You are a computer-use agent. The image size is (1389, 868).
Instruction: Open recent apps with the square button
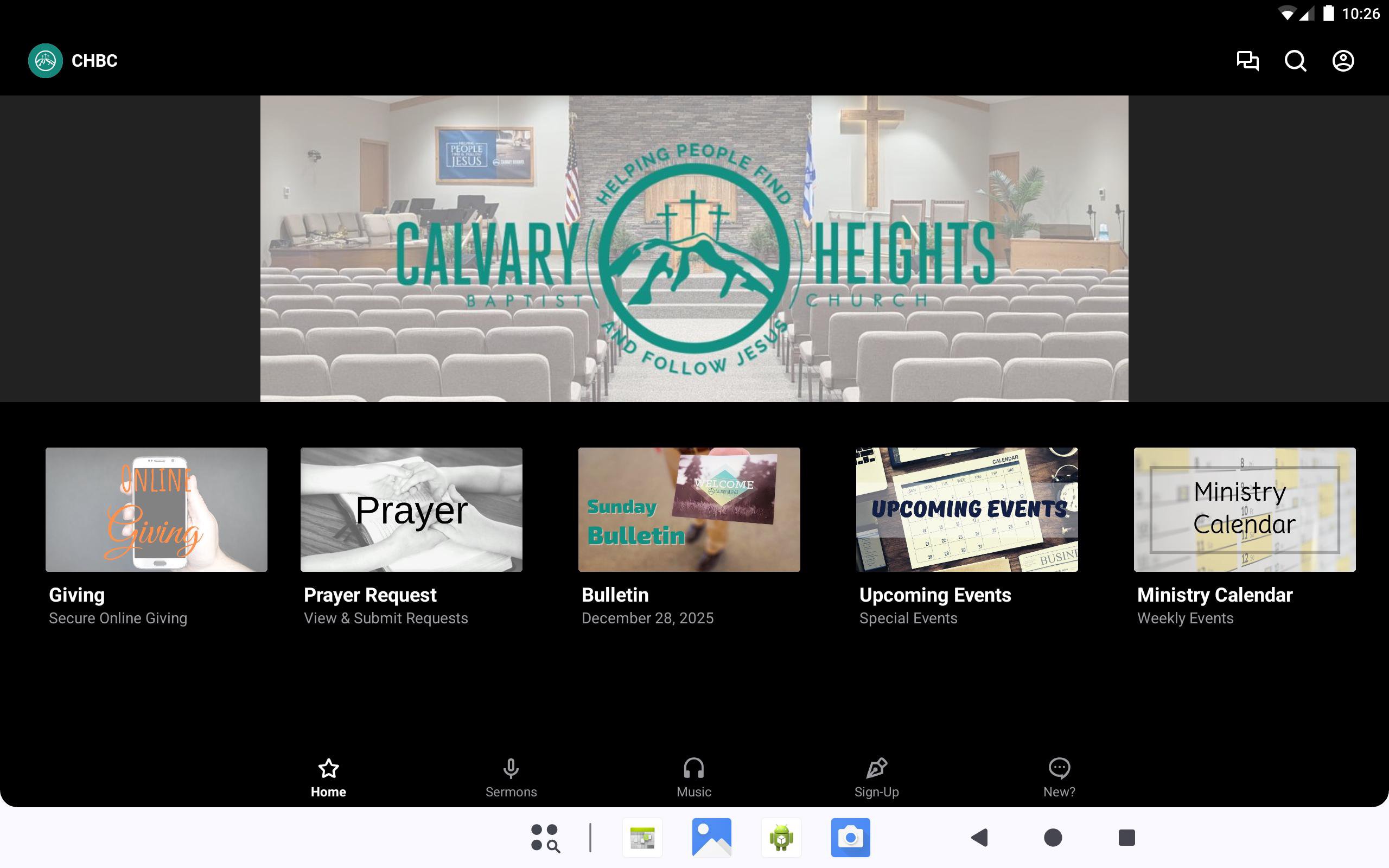pyautogui.click(x=1126, y=838)
